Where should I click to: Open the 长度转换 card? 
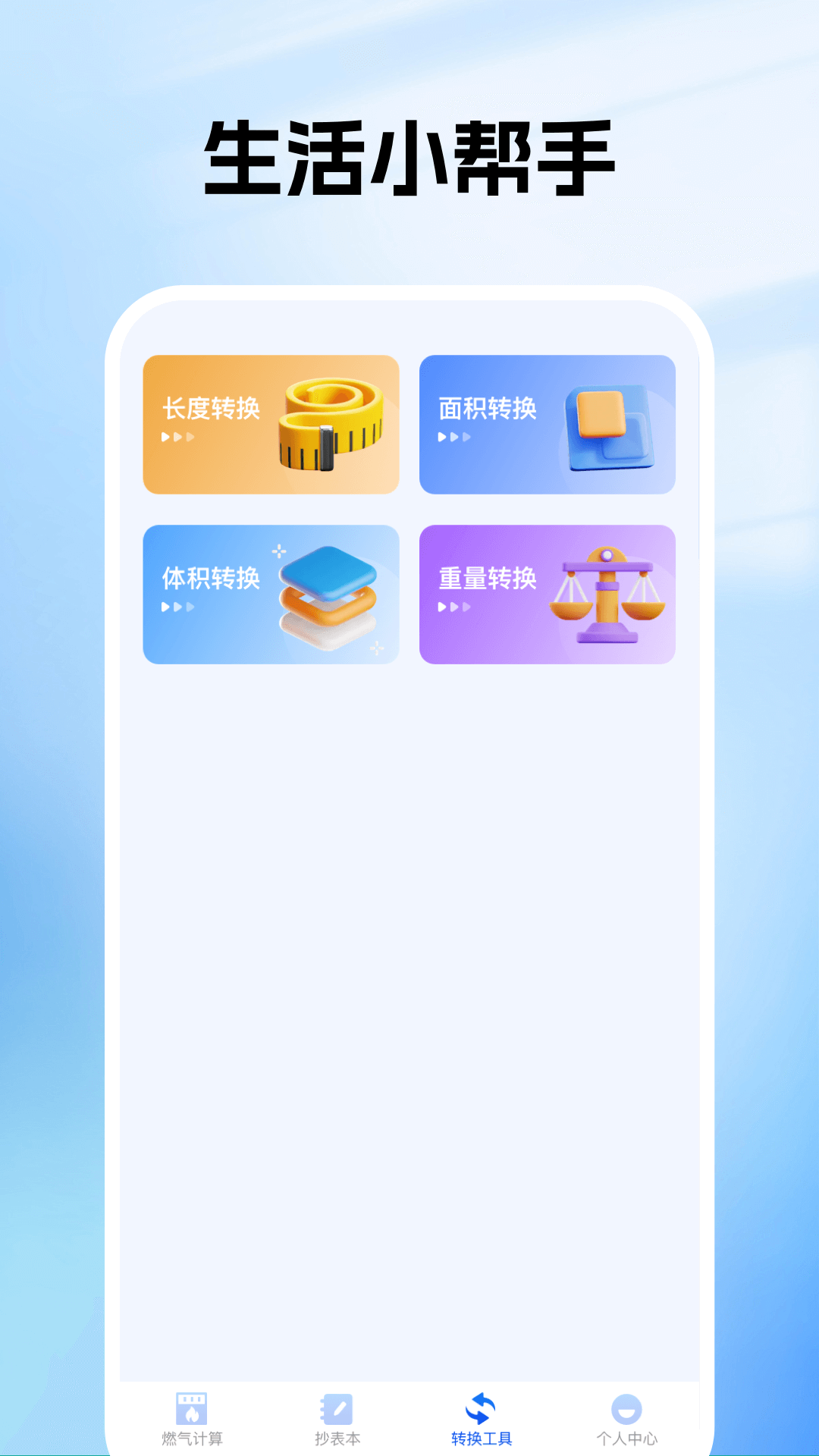[271, 425]
